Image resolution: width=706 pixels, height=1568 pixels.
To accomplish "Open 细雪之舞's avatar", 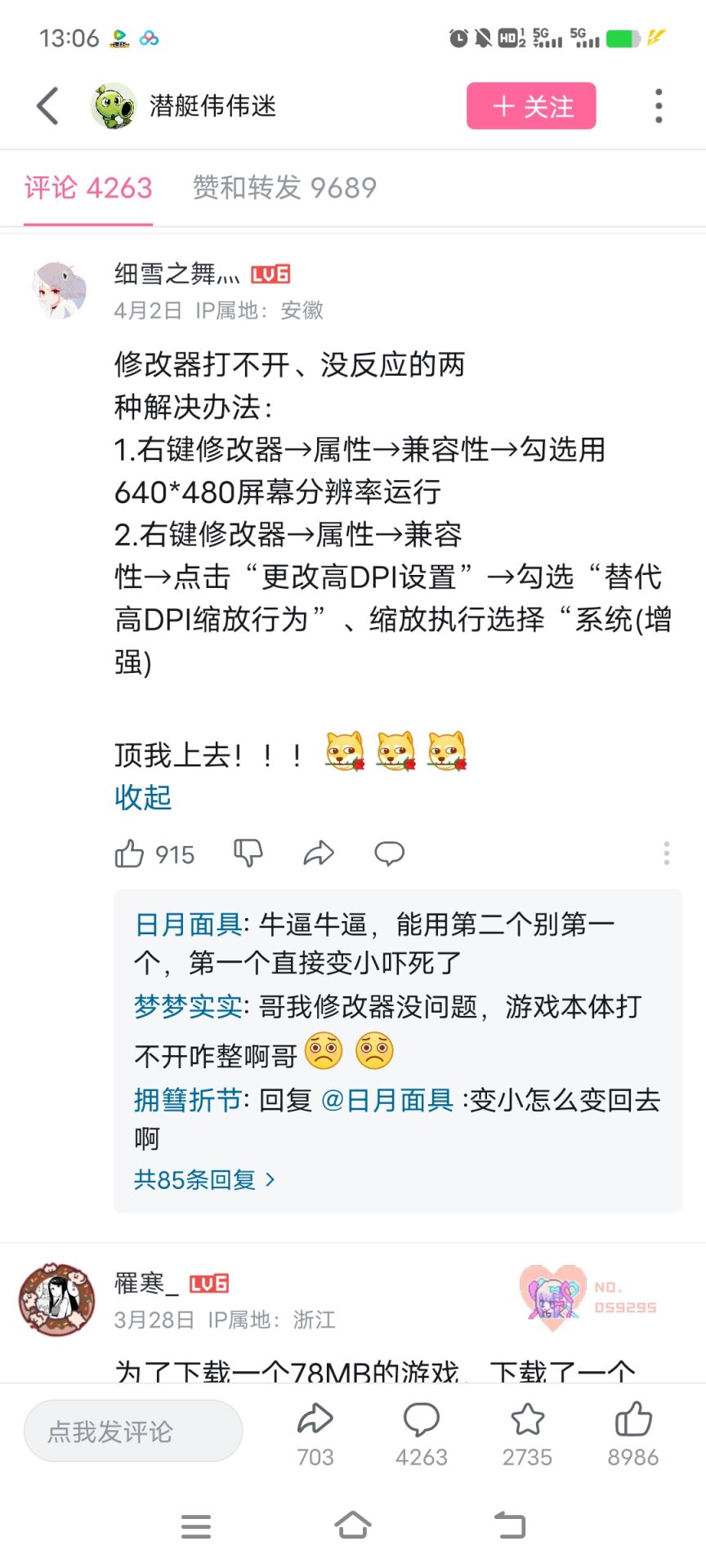I will tap(59, 290).
